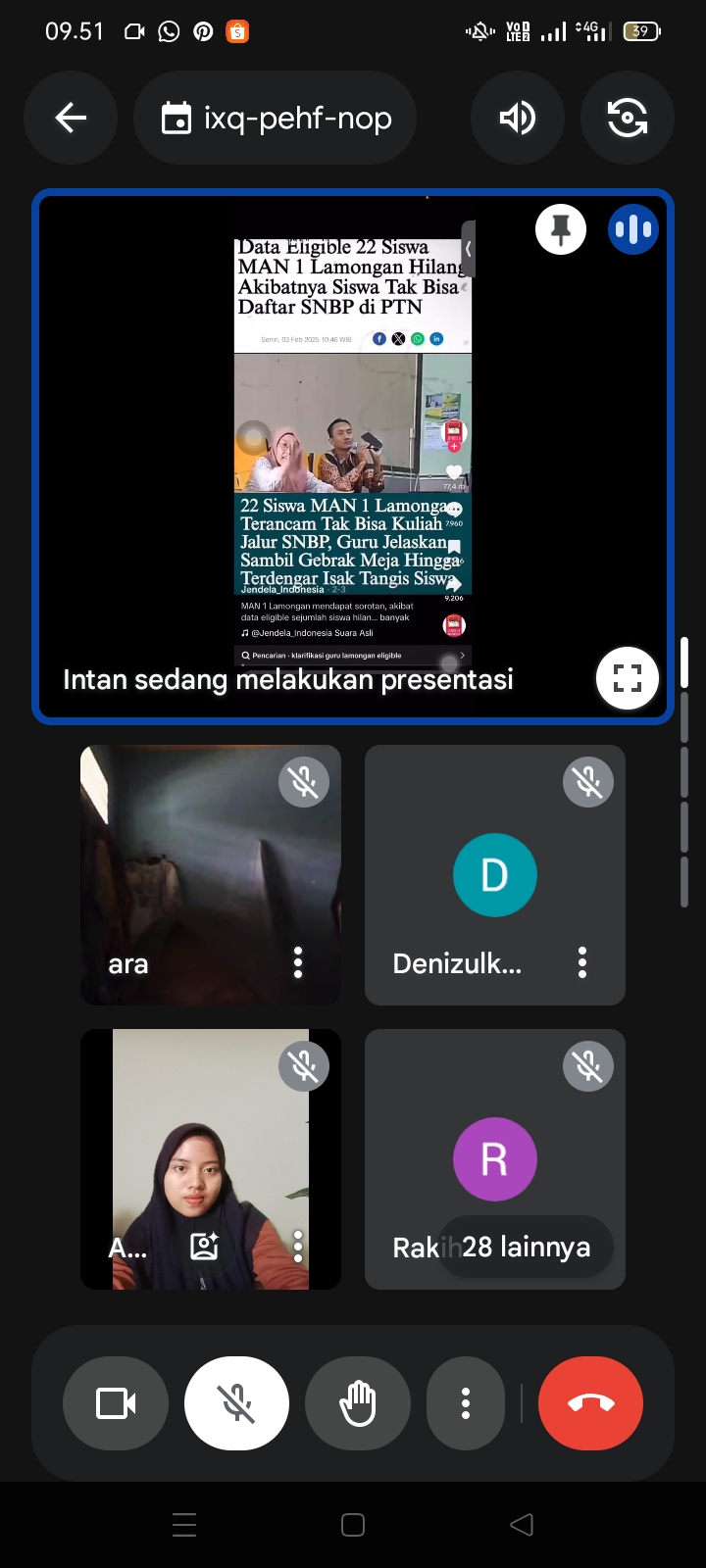Pin Intan's presentation tile
Viewport: 706px width, 1568px height.
click(x=561, y=230)
